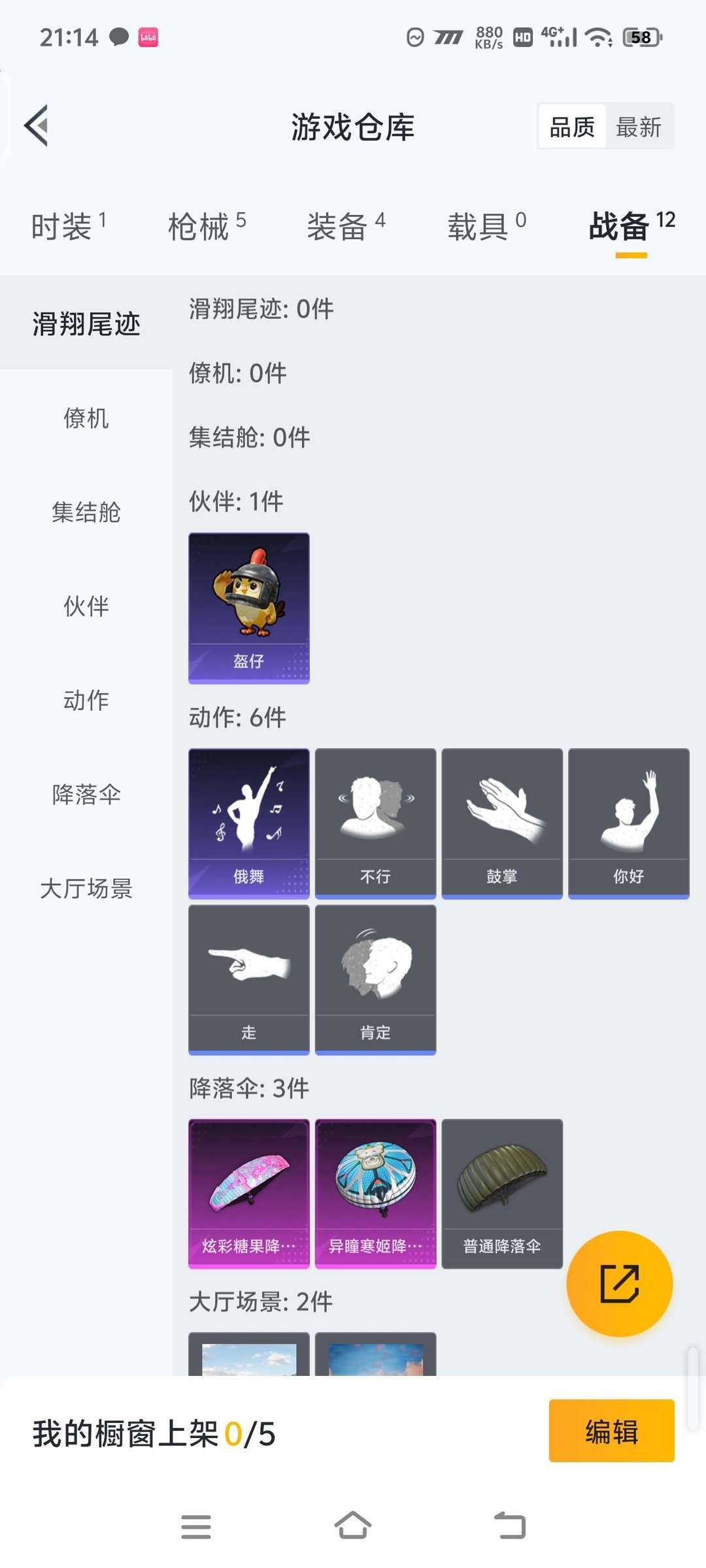Screen dimensions: 706x1568
Task: Go to the phone home screen
Action: click(353, 1526)
